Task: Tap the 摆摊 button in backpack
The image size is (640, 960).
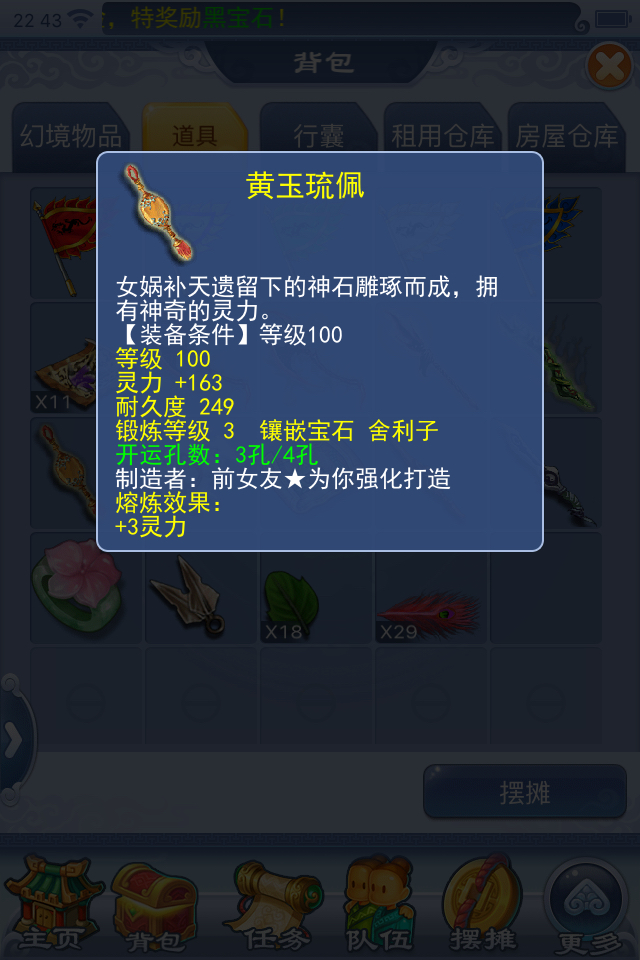Action: pos(524,793)
